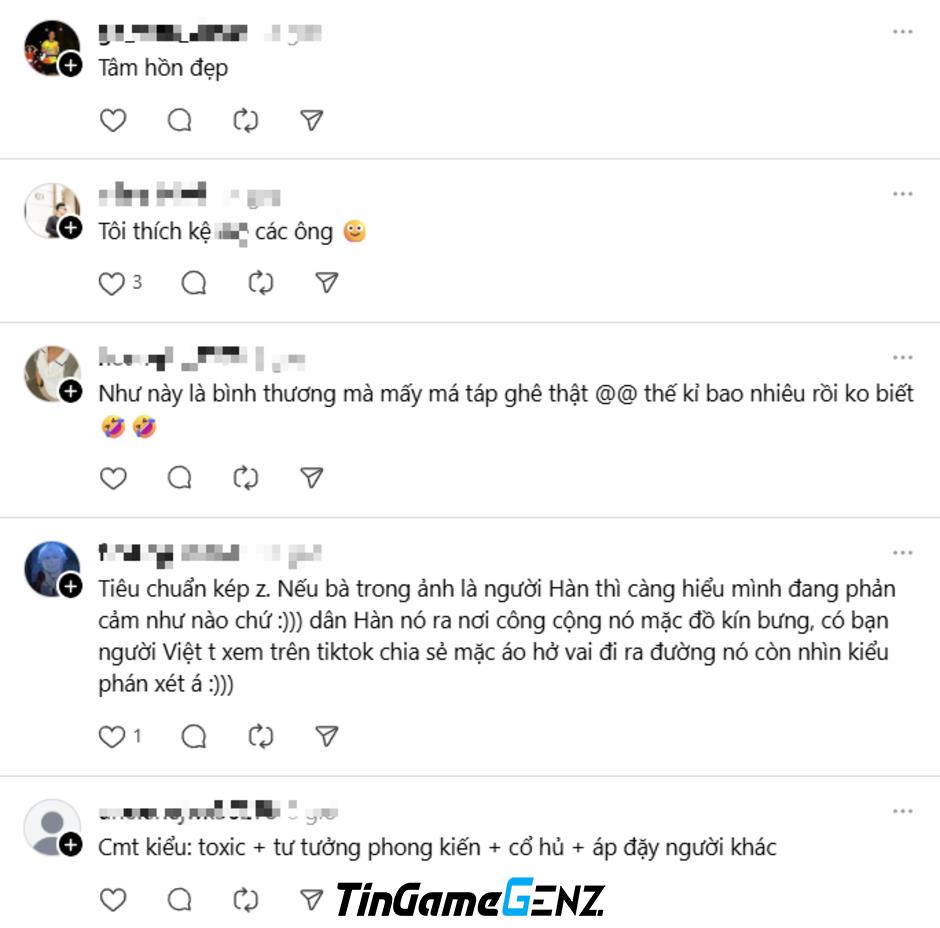The width and height of the screenshot is (940, 928).
Task: Reply to the "Tiêu chuẩn kép" comment
Action: tap(194, 737)
